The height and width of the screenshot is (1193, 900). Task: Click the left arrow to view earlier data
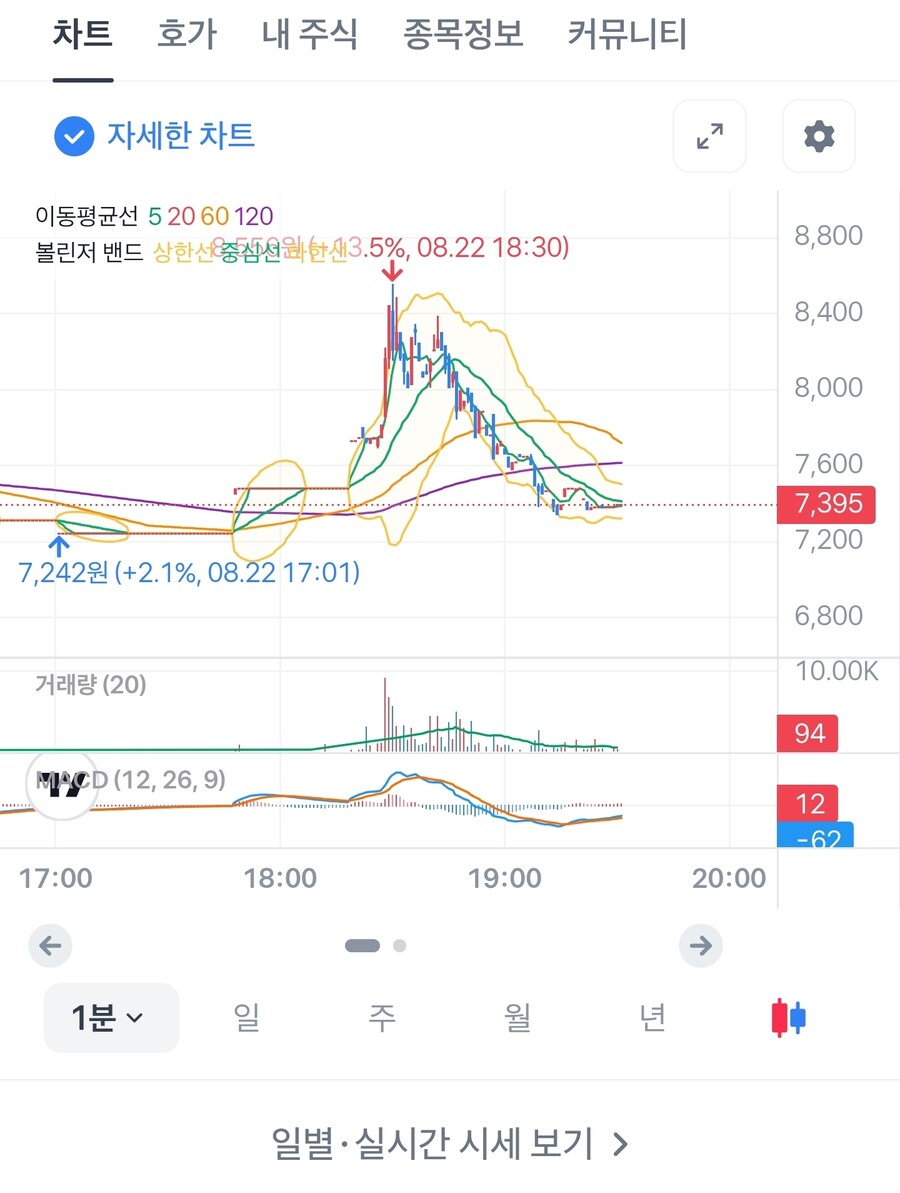point(50,945)
